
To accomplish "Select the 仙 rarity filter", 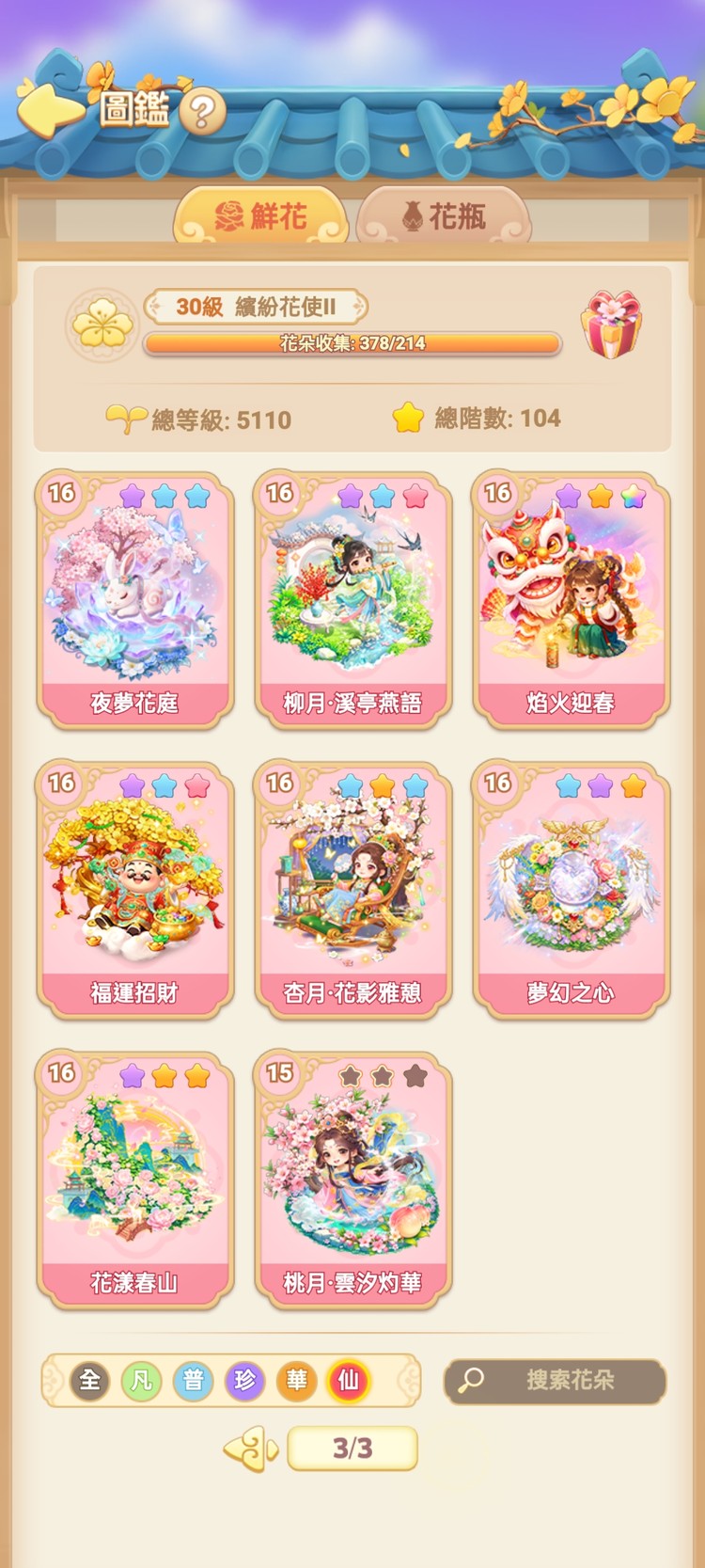I will (347, 1381).
